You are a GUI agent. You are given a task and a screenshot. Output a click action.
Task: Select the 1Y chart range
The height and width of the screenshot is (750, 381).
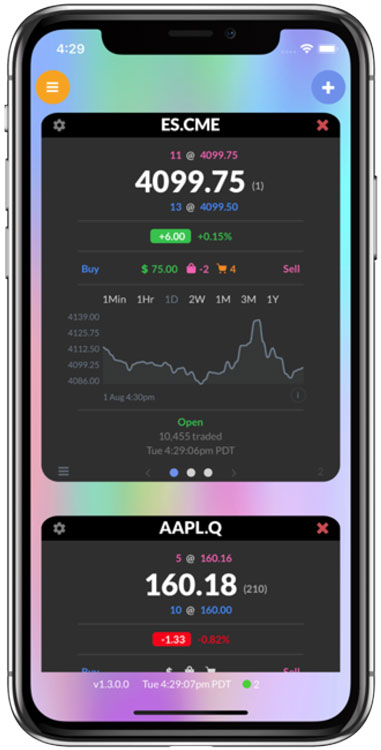point(272,299)
